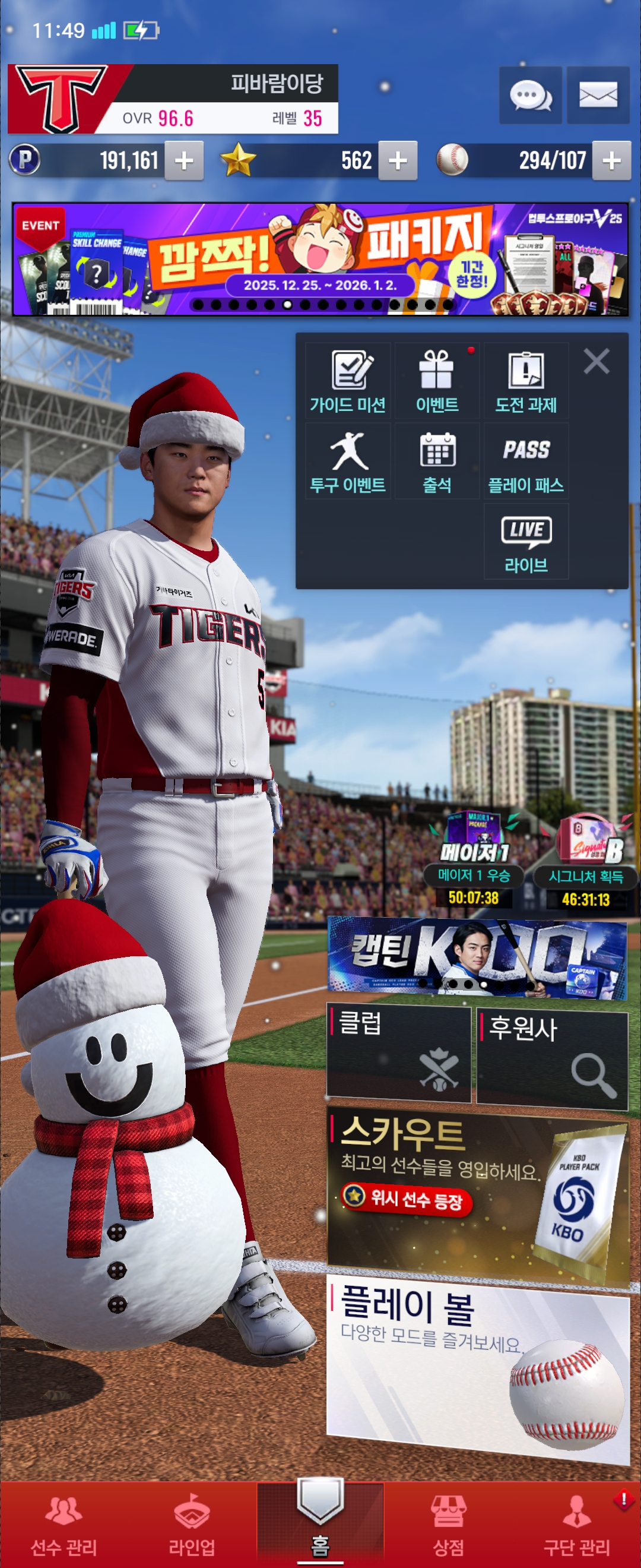Viewport: 641px width, 1568px height.
Task: Close the quick menu panel
Action: (x=596, y=361)
